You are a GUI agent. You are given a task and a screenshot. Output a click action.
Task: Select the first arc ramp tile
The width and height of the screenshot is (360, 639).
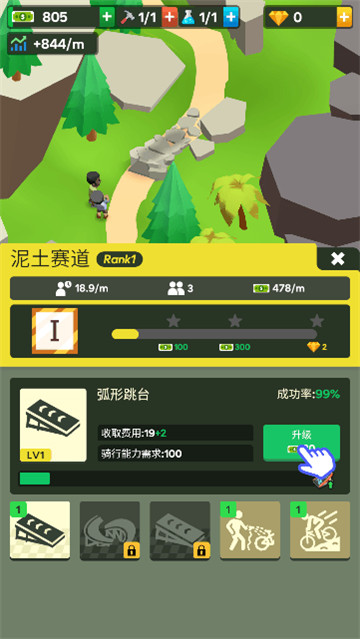[40, 530]
